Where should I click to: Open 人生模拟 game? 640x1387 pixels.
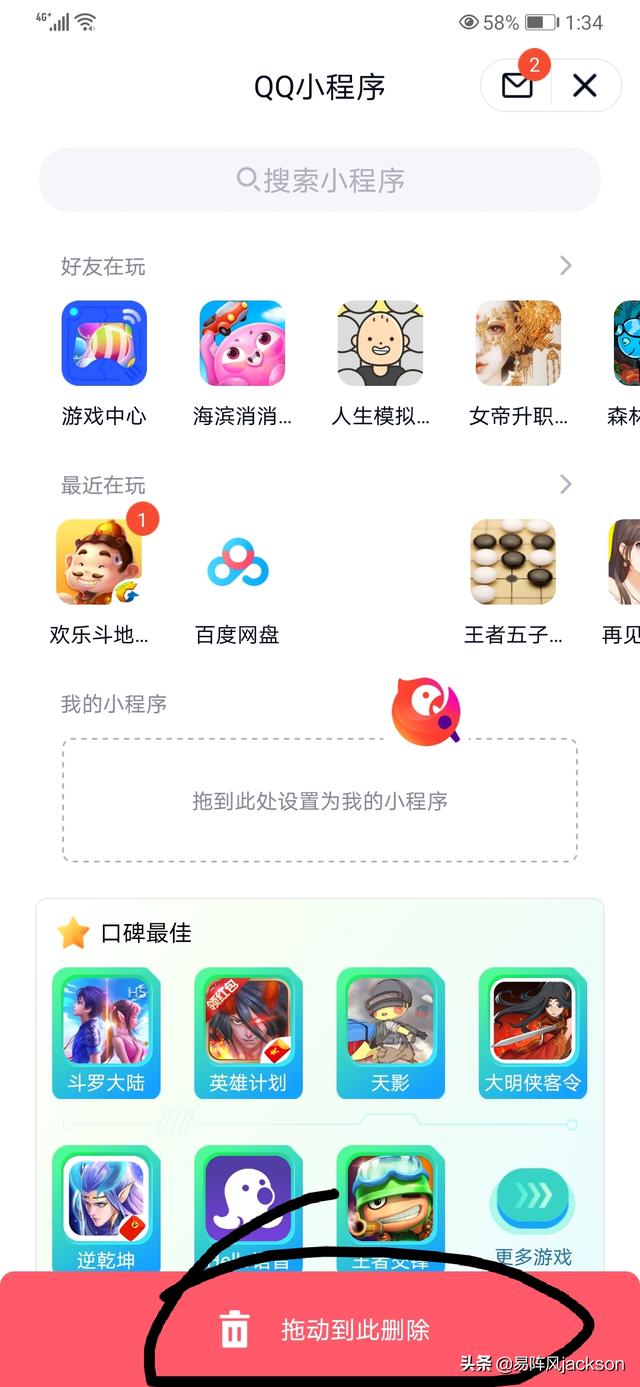380,344
